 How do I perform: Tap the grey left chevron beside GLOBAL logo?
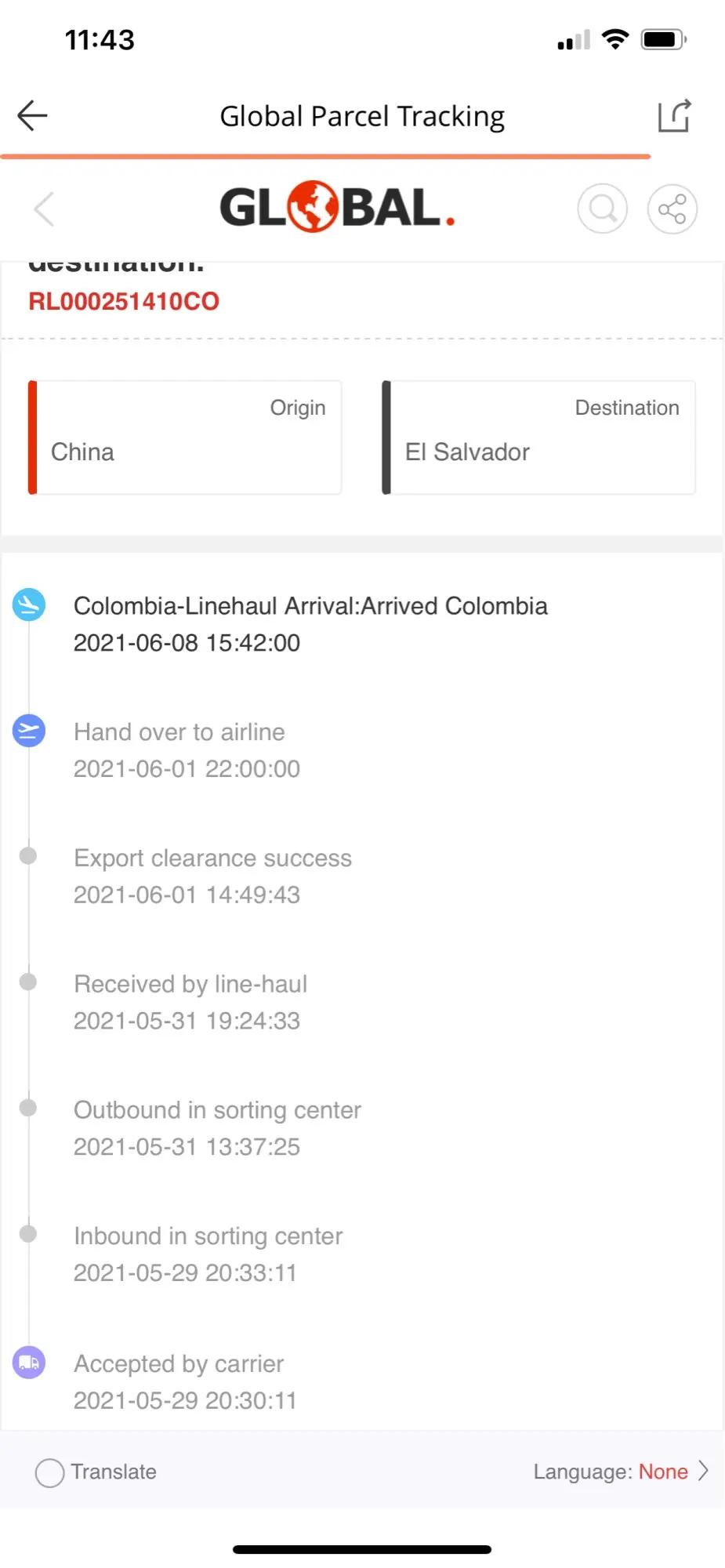click(44, 209)
